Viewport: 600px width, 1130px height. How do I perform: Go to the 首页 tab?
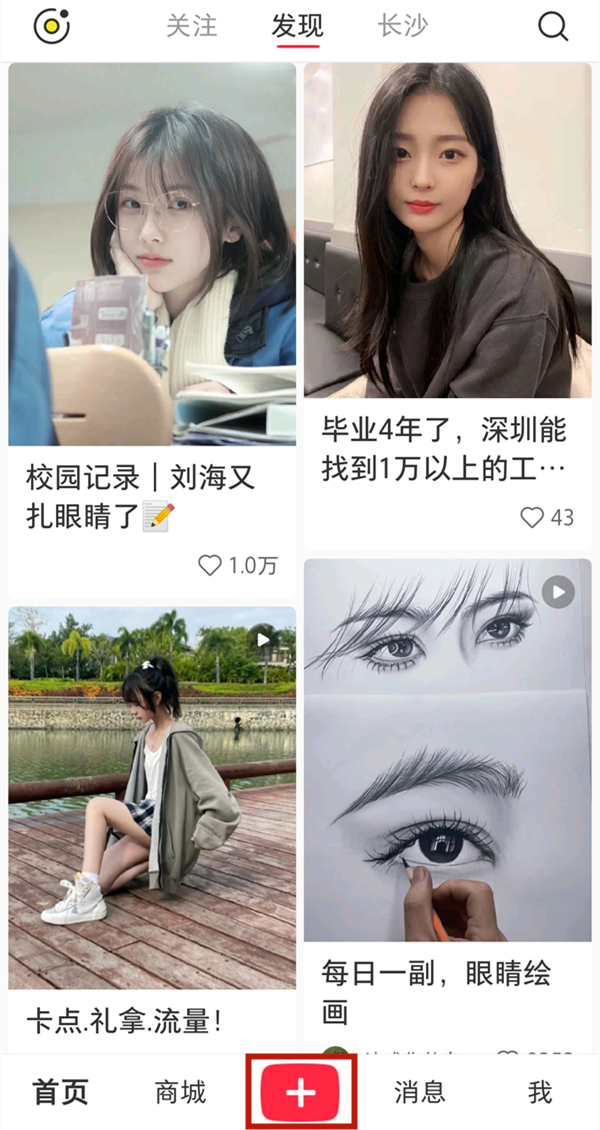61,1092
